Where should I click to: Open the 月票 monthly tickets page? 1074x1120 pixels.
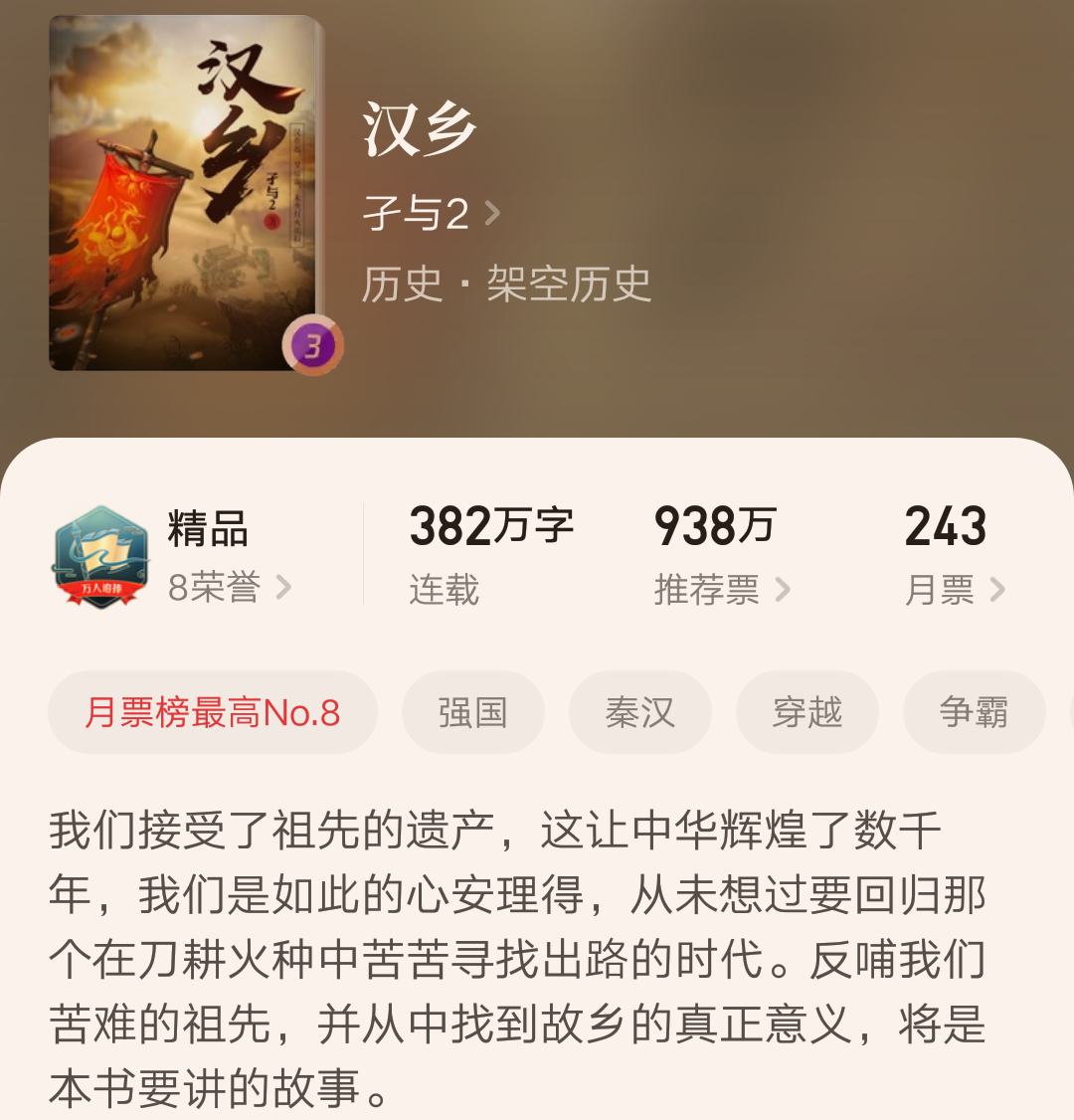pyautogui.click(x=954, y=590)
